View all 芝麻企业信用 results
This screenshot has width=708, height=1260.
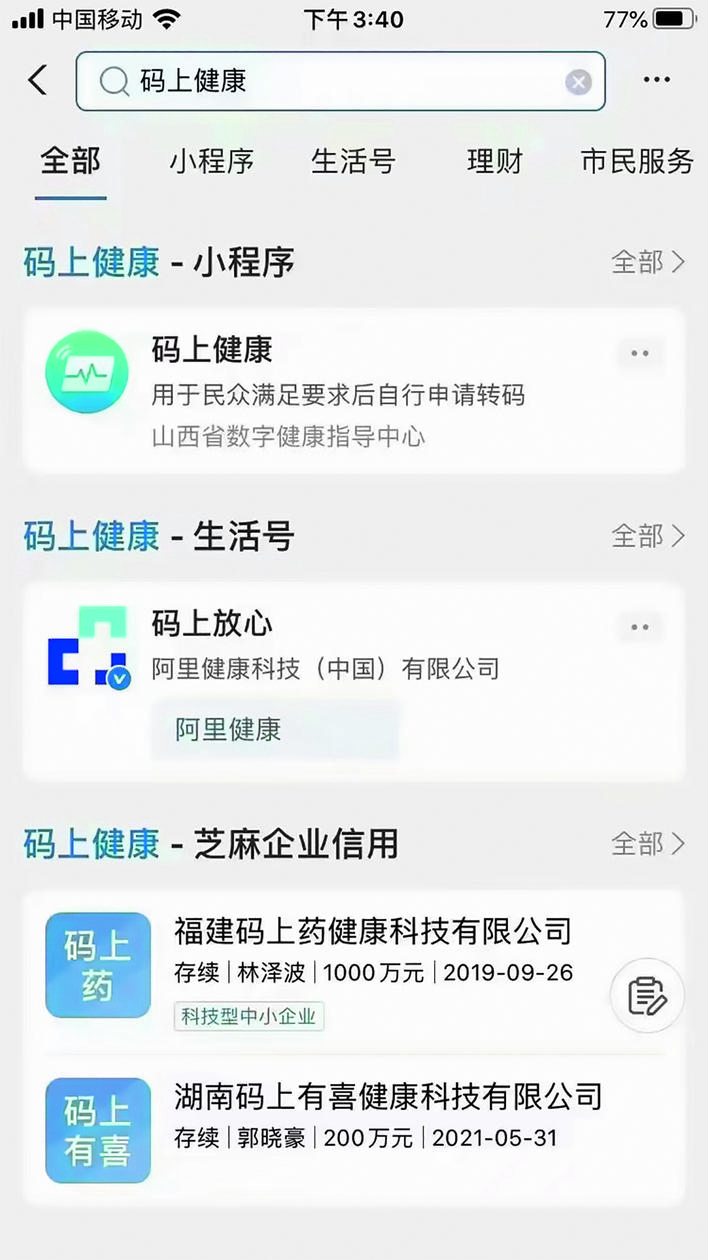[648, 843]
